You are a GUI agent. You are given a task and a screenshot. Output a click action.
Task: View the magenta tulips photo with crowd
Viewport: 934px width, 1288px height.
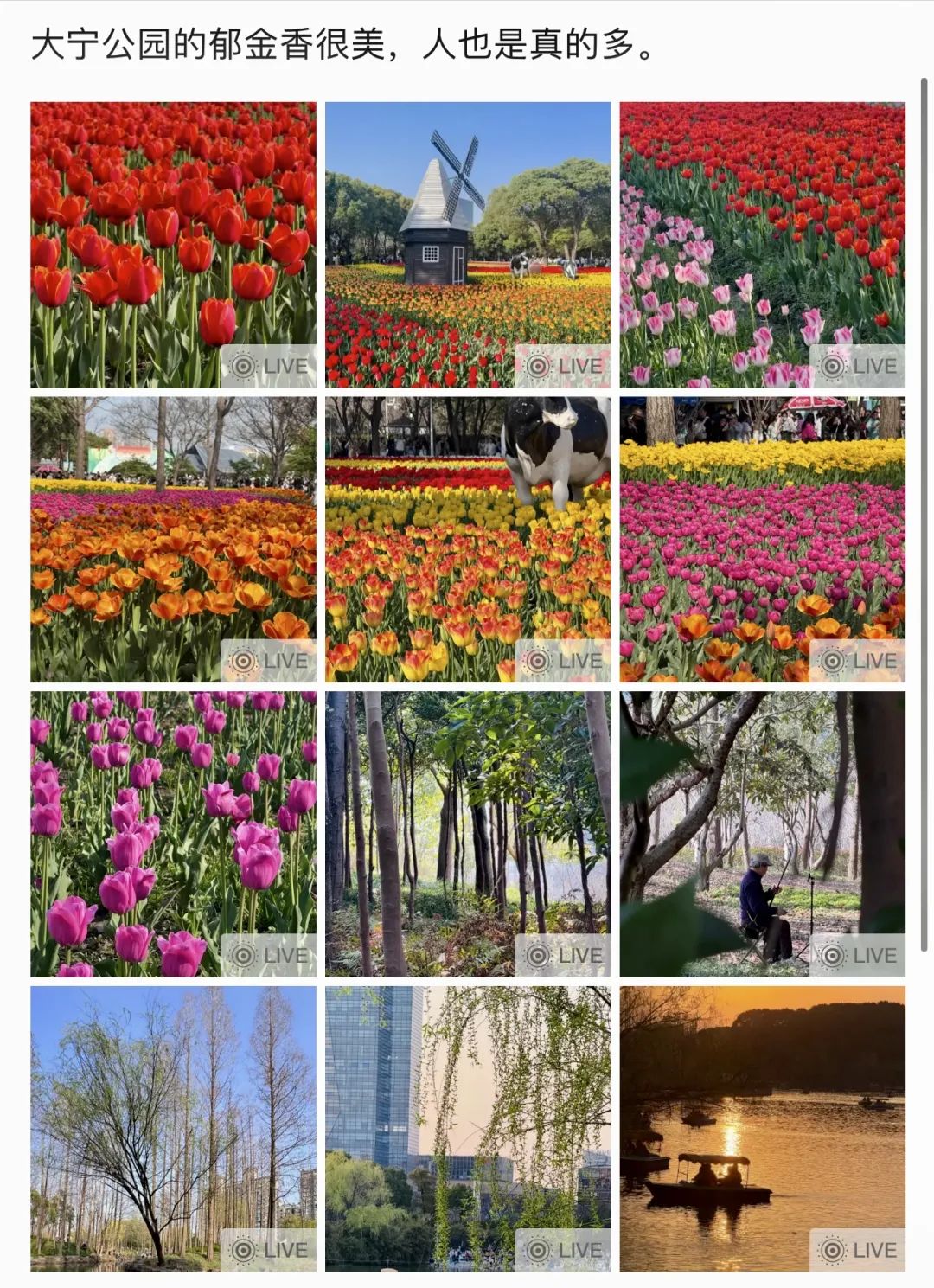pyautogui.click(x=762, y=539)
